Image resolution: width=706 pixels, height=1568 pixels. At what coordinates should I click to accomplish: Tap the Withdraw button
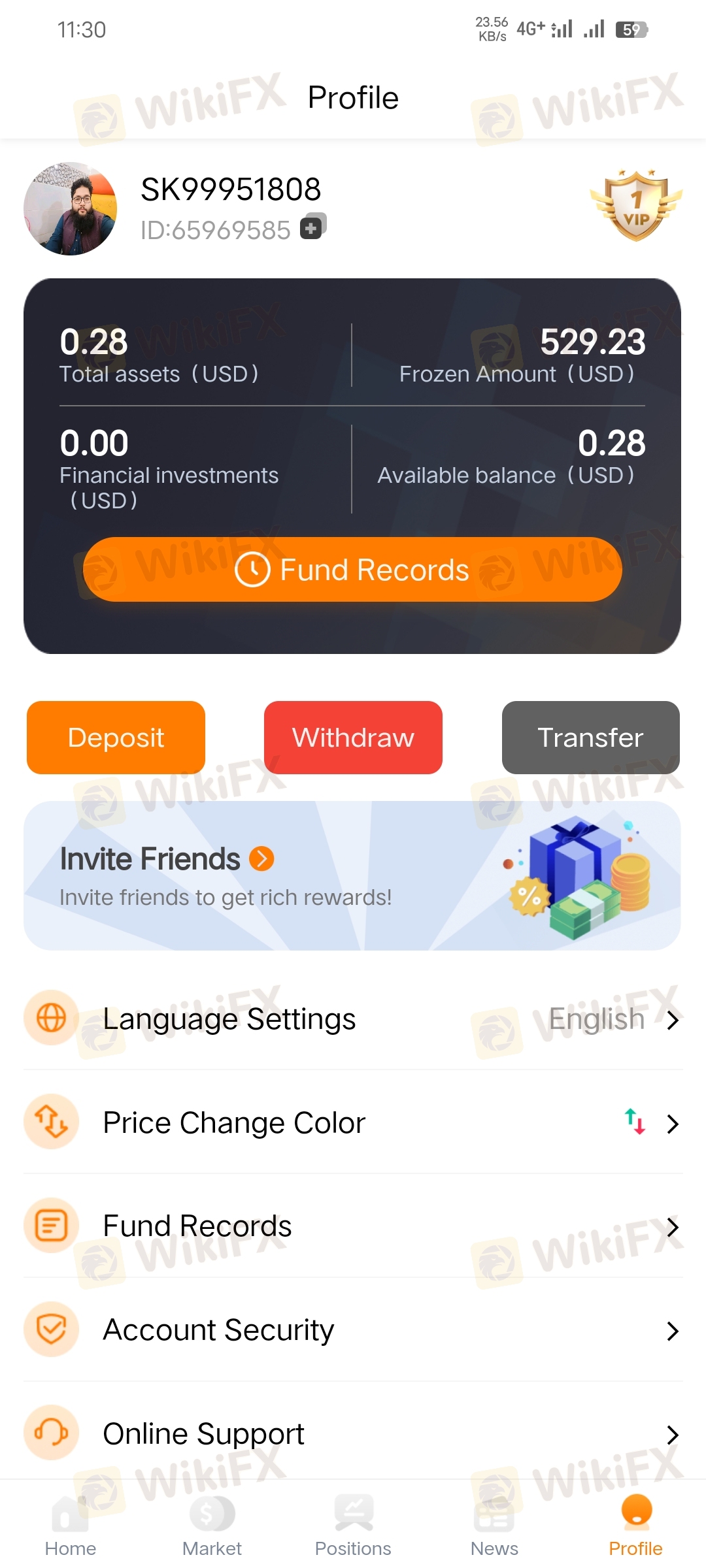pyautogui.click(x=353, y=738)
